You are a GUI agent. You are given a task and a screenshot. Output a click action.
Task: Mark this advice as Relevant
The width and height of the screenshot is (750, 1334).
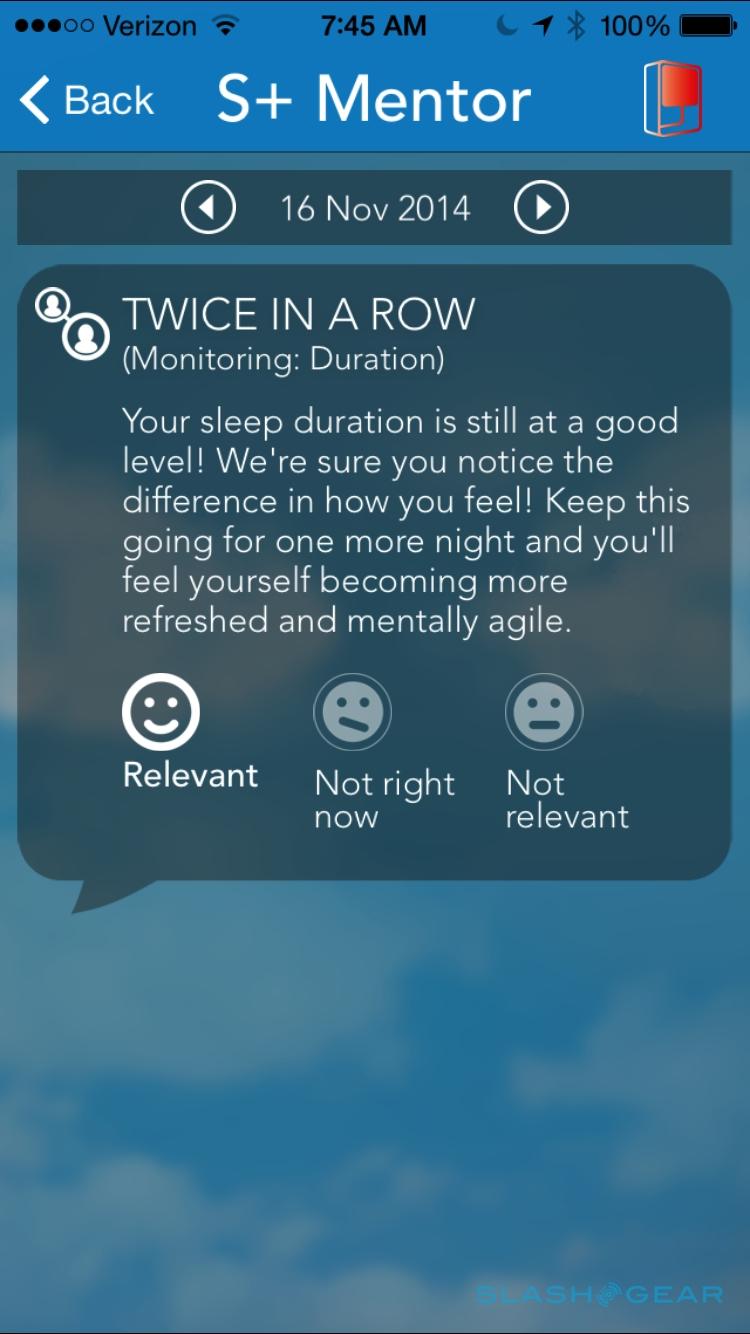(x=161, y=712)
